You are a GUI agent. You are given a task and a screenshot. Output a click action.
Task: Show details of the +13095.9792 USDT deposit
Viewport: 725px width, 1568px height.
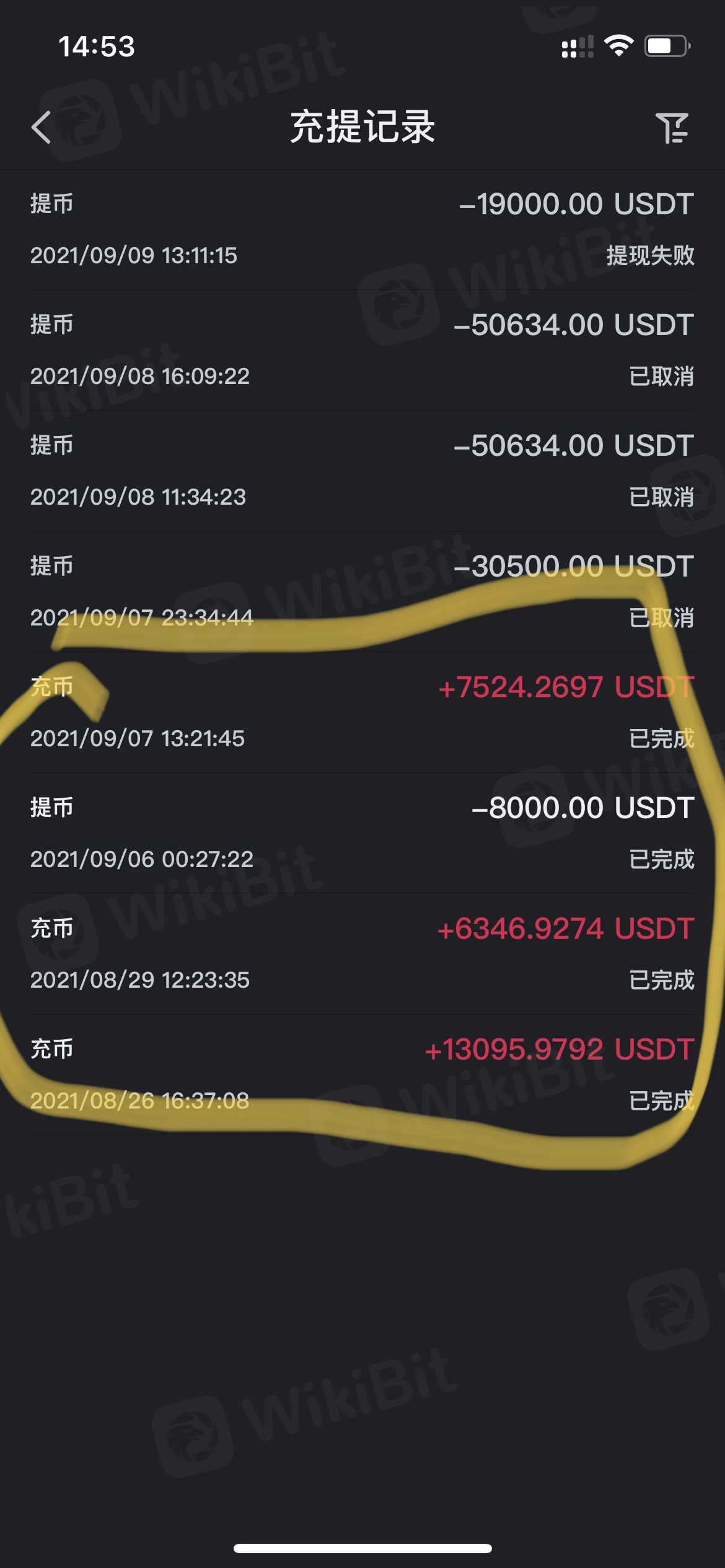(x=362, y=1075)
